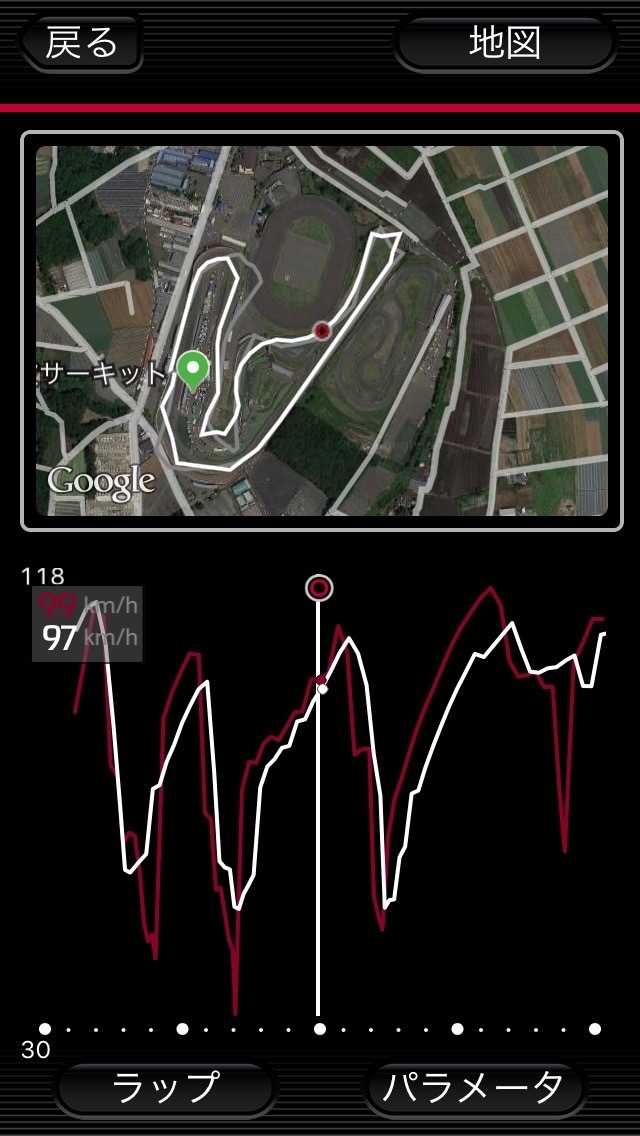
Task: Tap the circuit satellite map view
Action: click(x=322, y=331)
